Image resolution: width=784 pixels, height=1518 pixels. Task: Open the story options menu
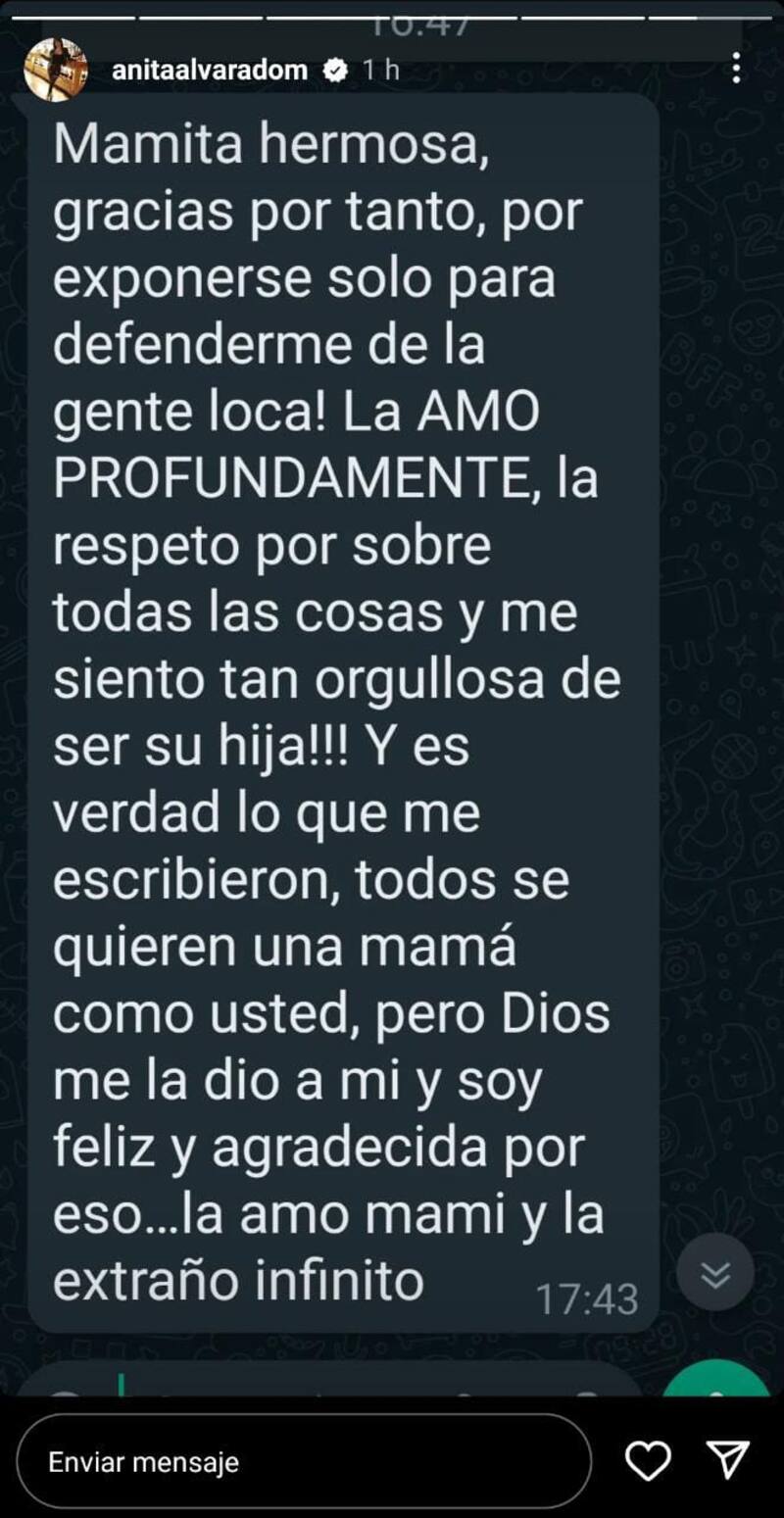[736, 69]
